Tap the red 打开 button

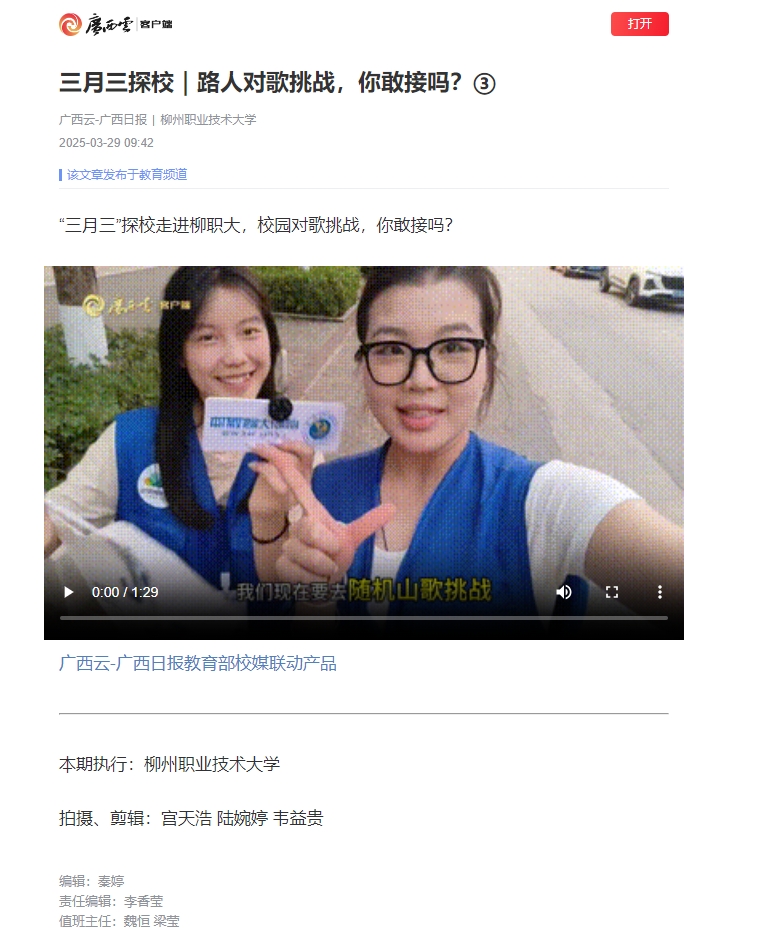[x=639, y=24]
